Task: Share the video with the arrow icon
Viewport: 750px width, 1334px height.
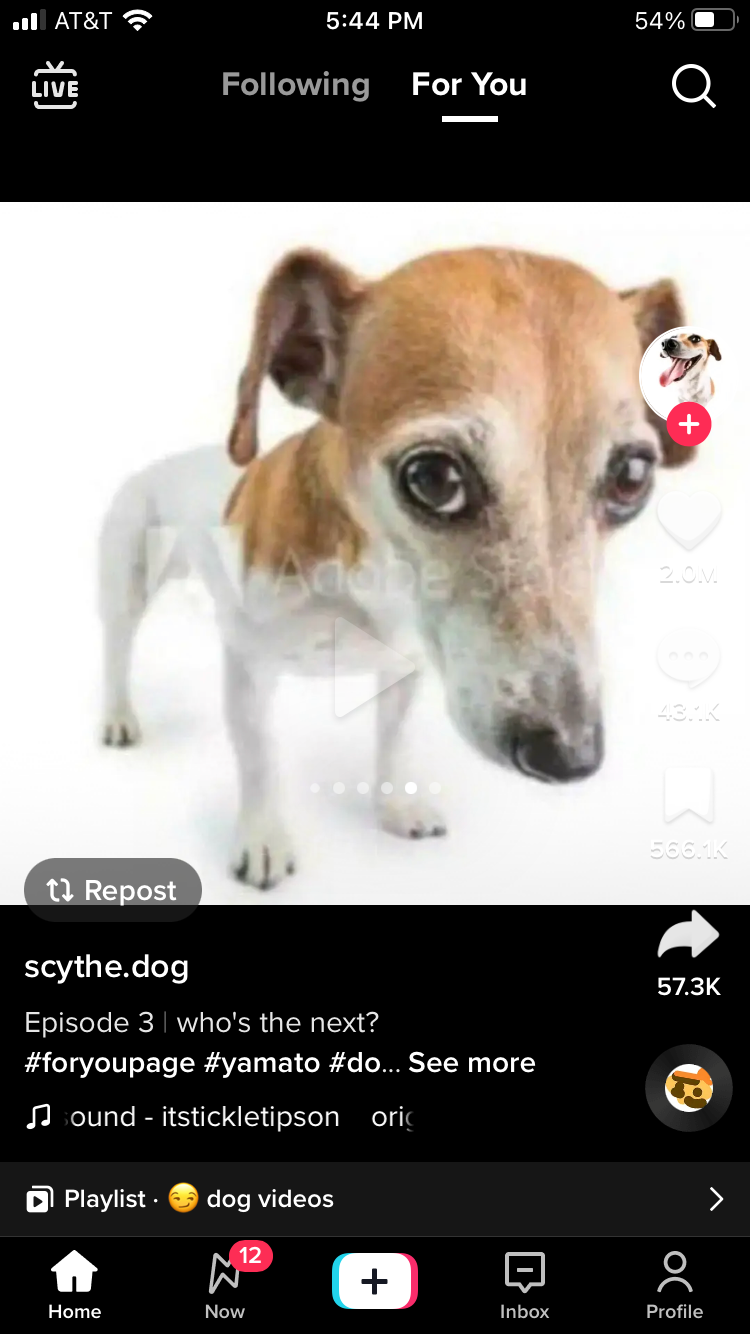Action: 689,938
